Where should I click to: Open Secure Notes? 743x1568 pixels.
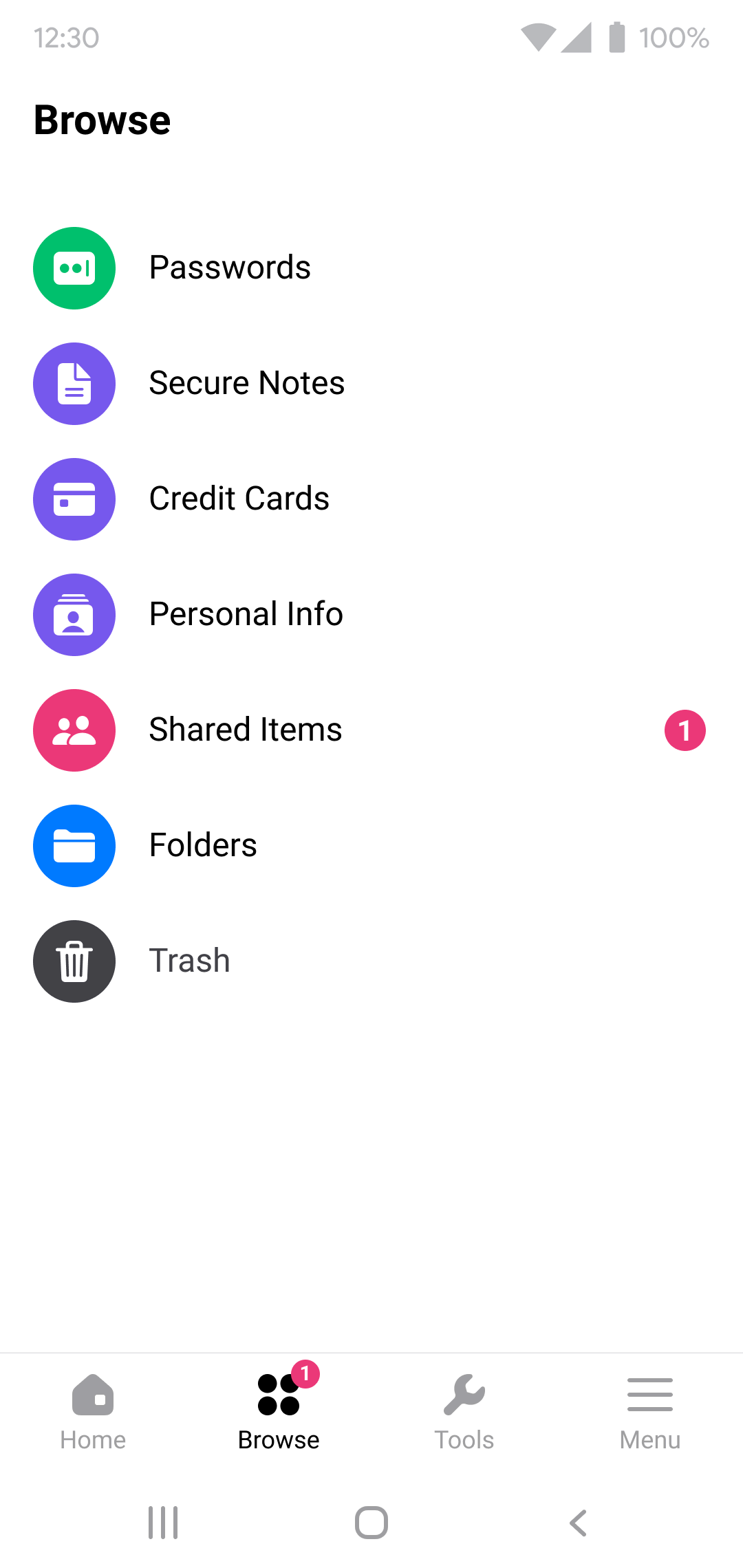tap(371, 384)
